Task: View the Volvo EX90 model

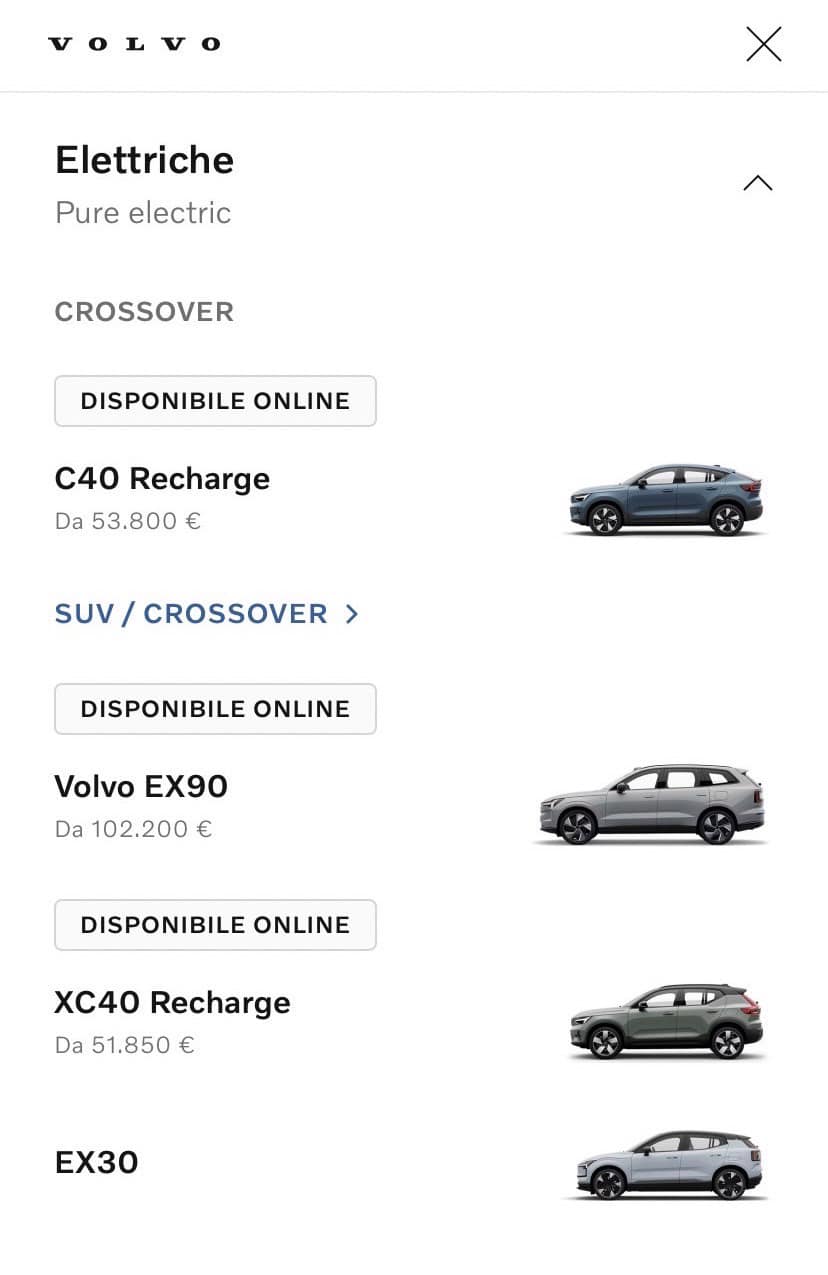Action: coord(142,787)
